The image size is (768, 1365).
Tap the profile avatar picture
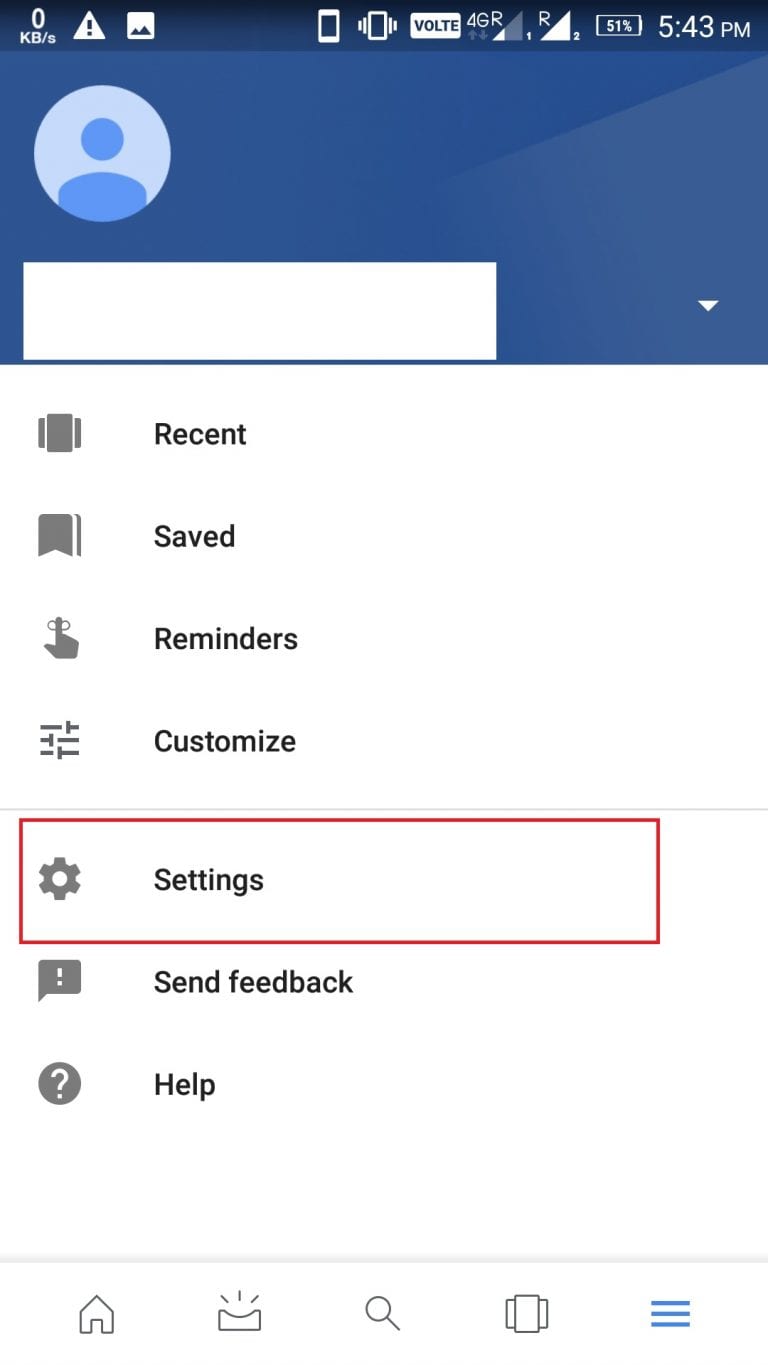point(102,153)
